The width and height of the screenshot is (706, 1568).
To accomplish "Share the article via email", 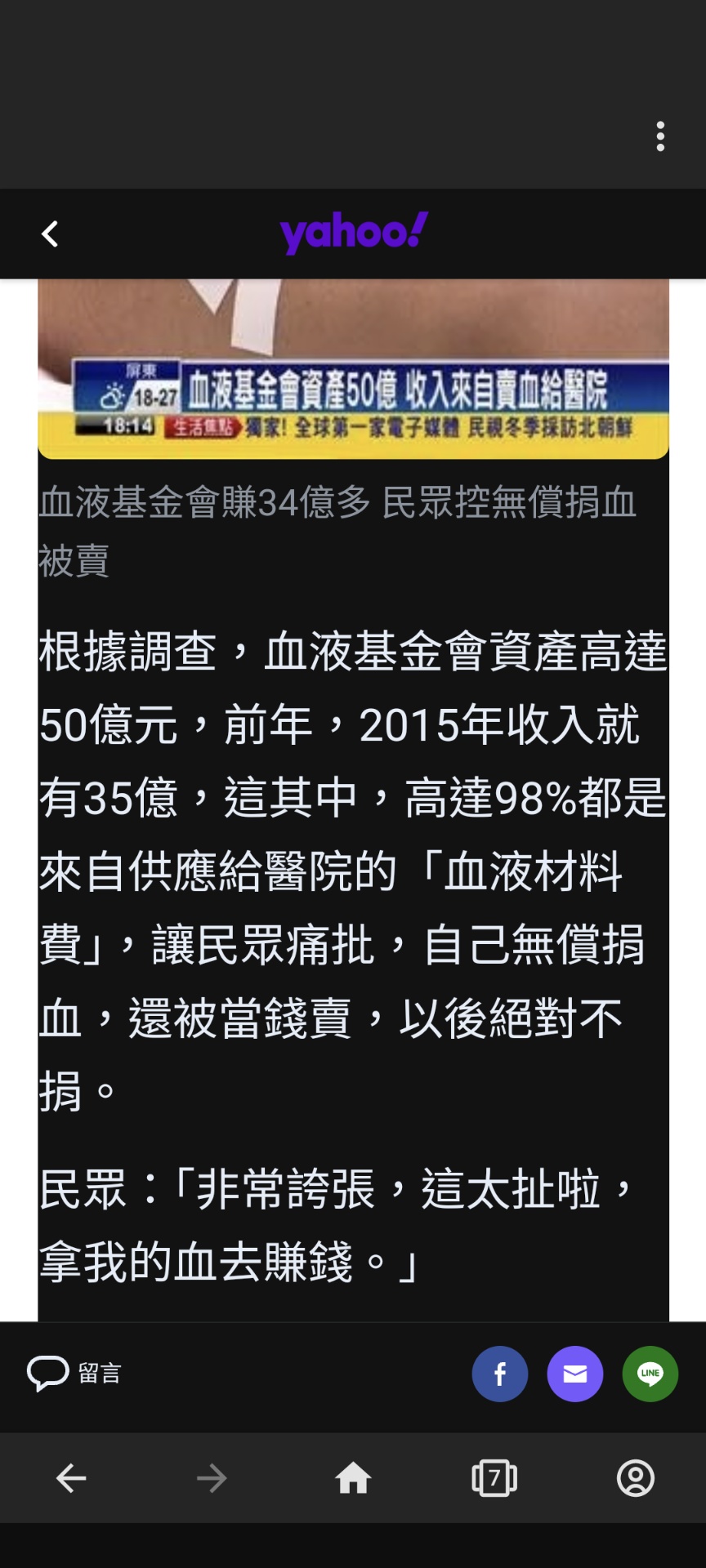I will pyautogui.click(x=574, y=1374).
